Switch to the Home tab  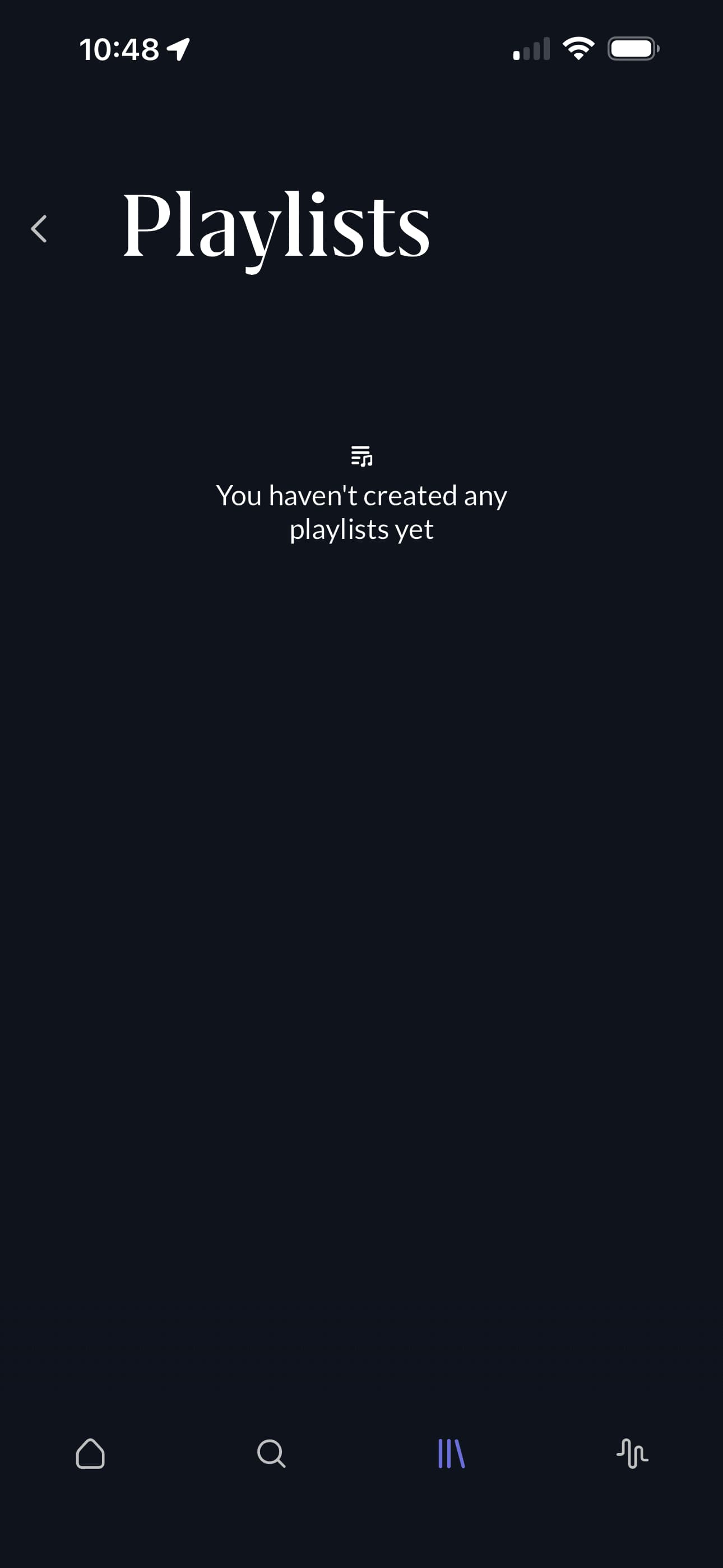(90, 1454)
